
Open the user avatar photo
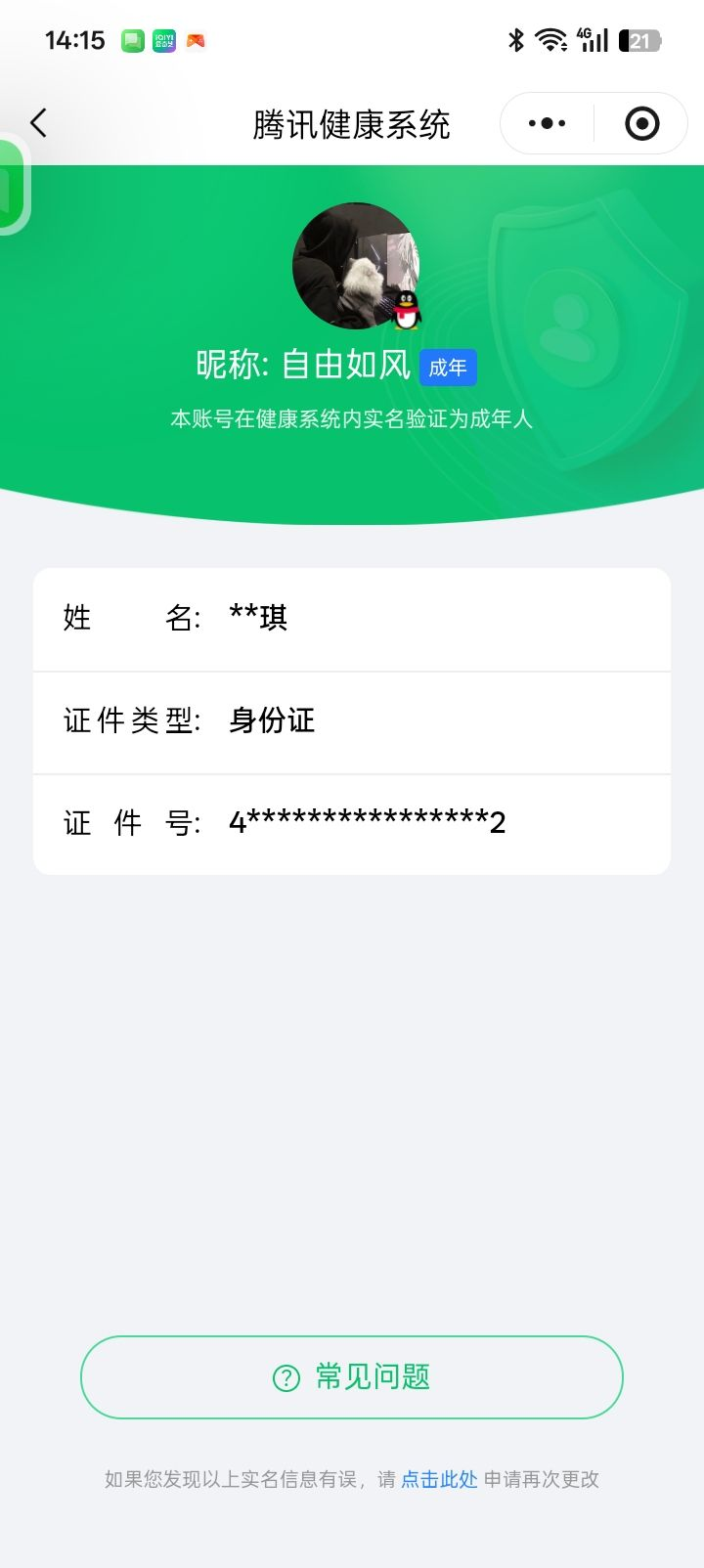point(352,264)
